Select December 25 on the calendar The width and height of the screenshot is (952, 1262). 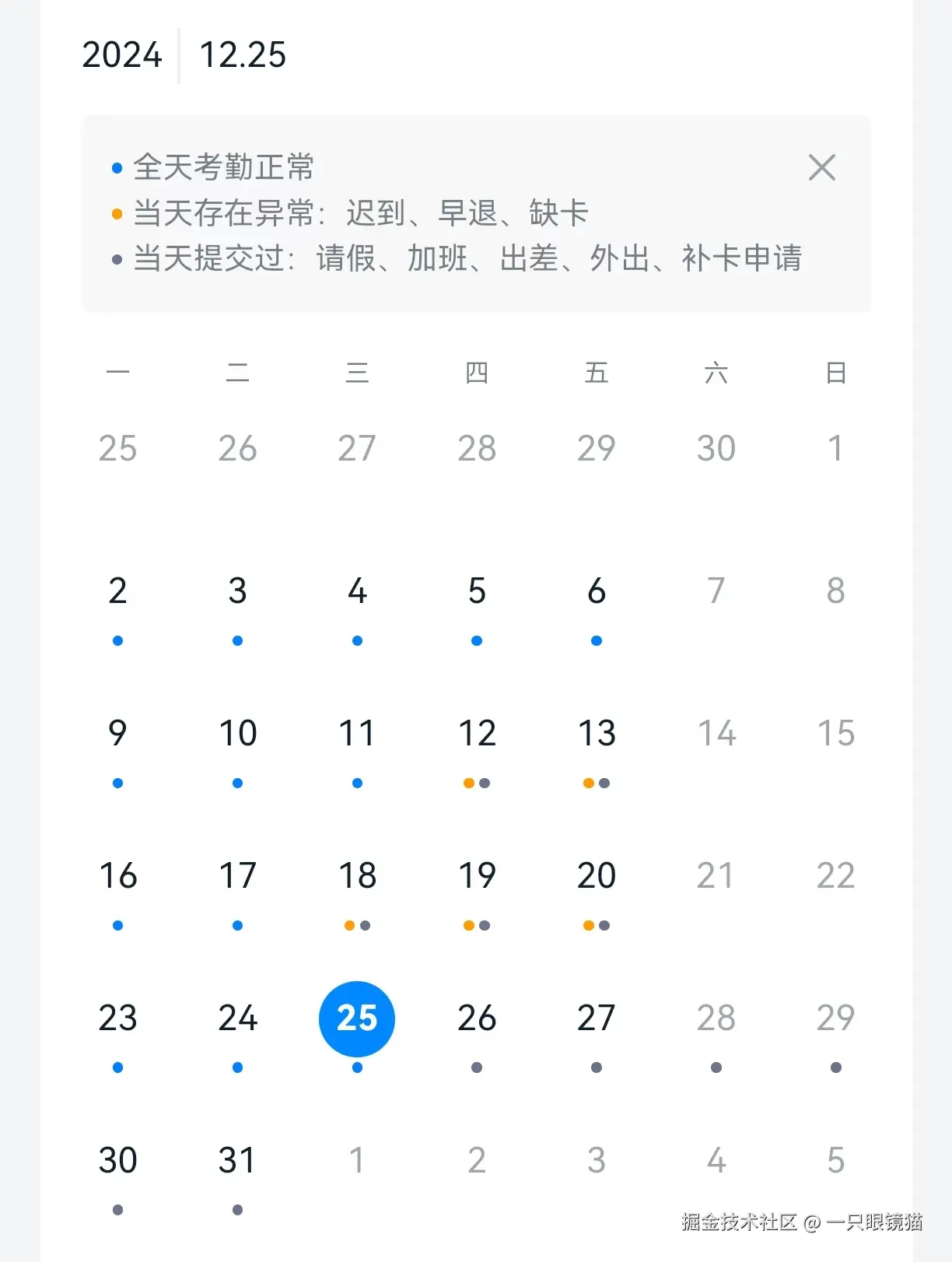356,1018
